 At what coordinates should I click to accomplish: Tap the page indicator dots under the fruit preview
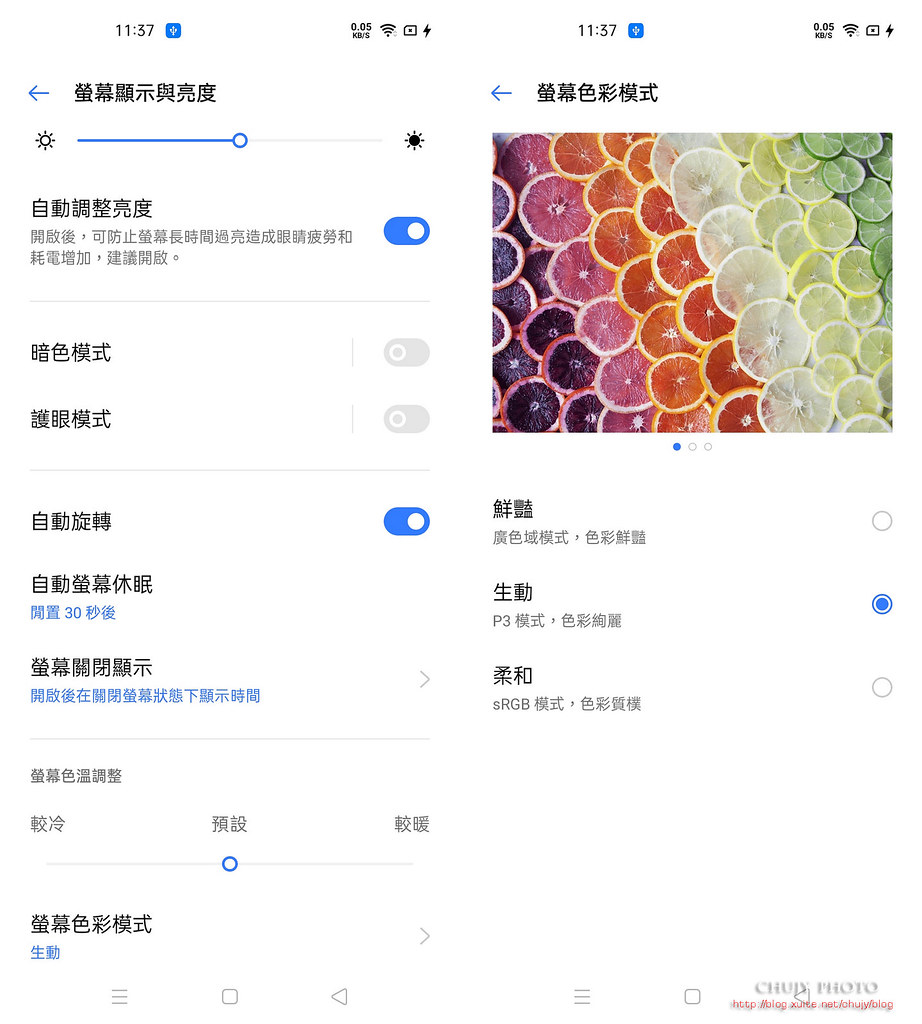(692, 447)
